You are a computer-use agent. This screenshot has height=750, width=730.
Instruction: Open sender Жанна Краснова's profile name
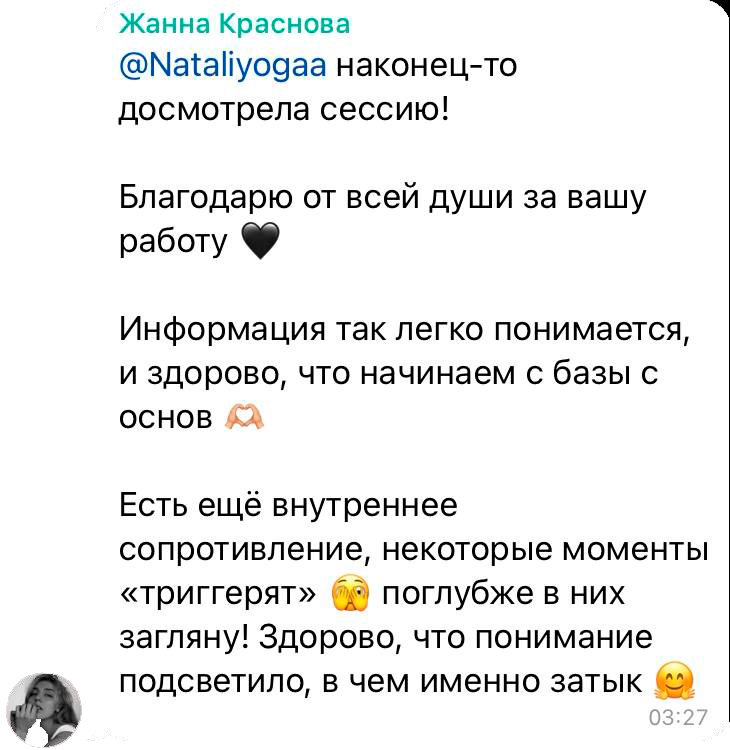[234, 23]
